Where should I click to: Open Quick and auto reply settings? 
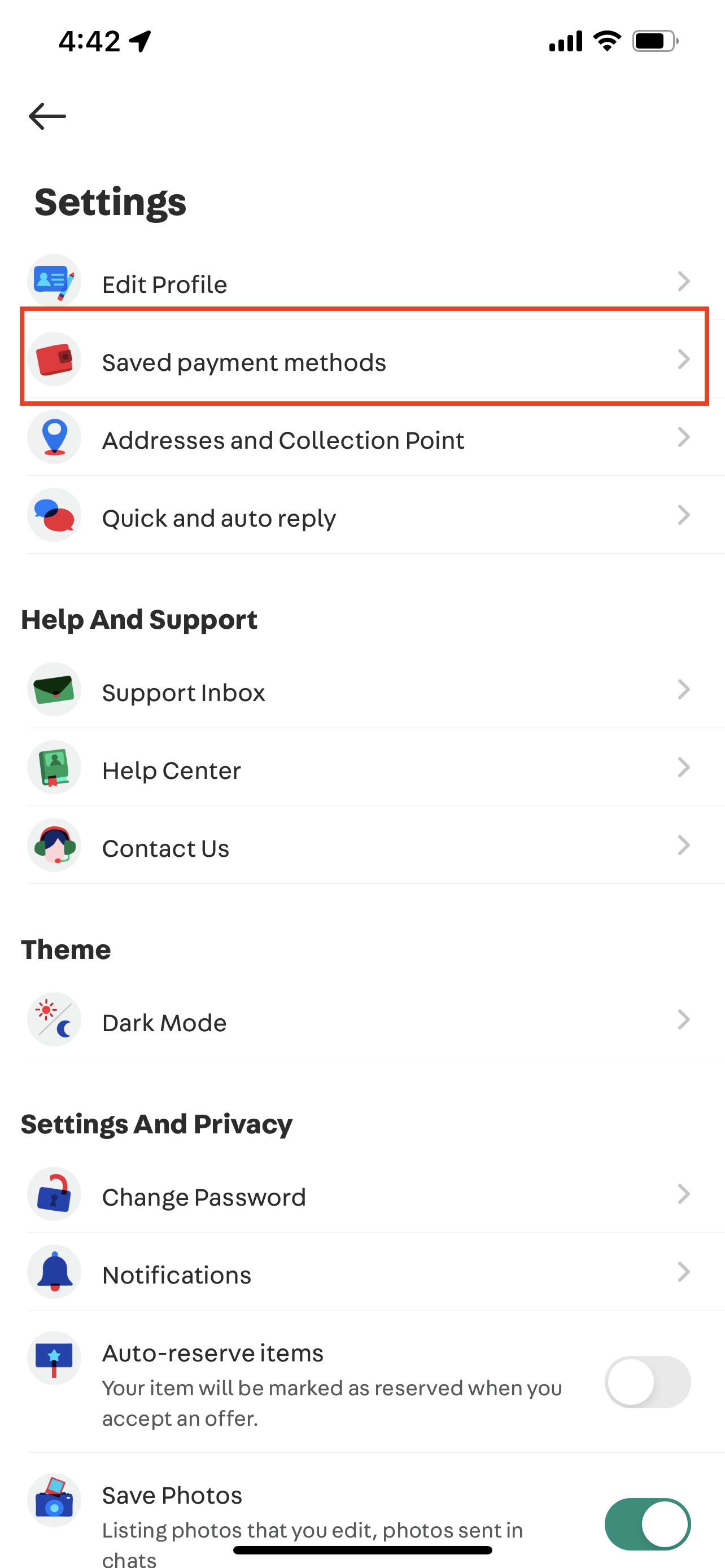(363, 515)
